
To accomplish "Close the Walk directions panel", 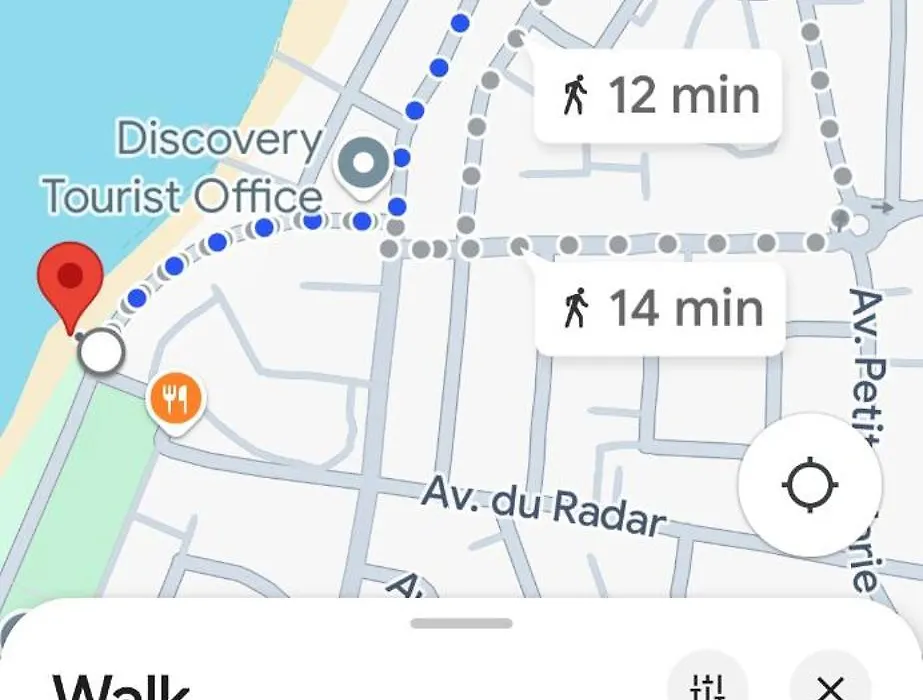I will pyautogui.click(x=829, y=684).
